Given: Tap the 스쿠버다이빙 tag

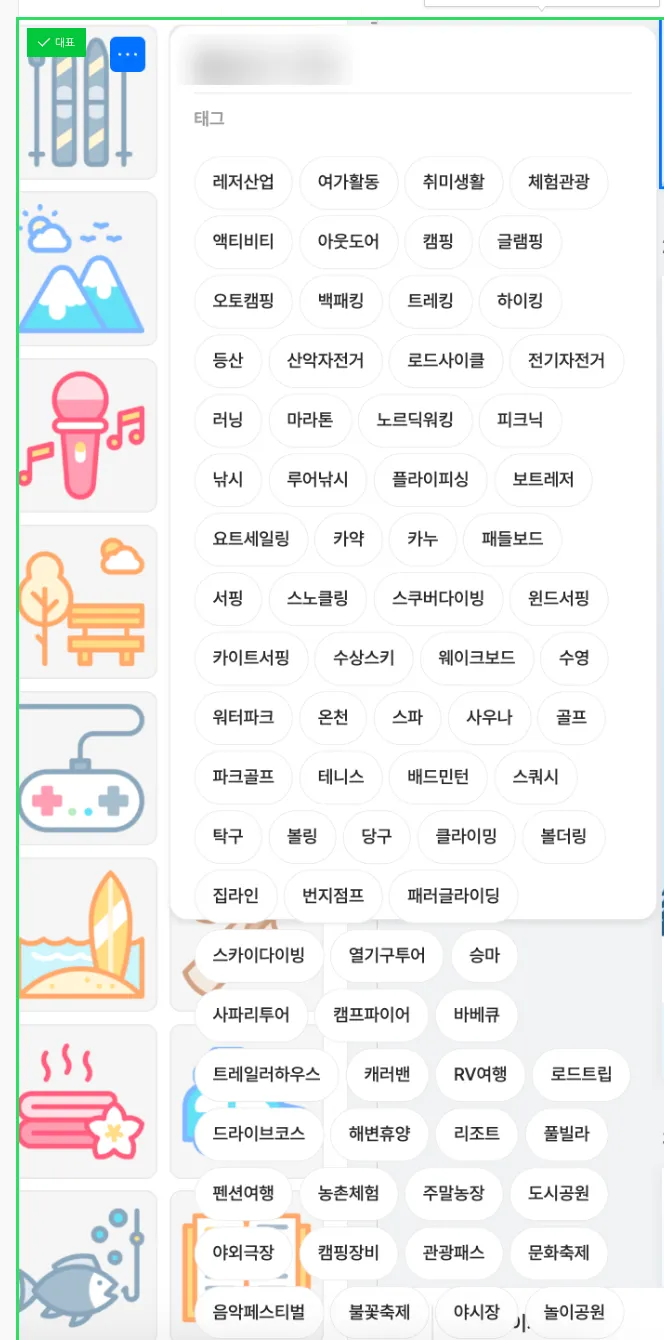Looking at the screenshot, I should pos(435,598).
